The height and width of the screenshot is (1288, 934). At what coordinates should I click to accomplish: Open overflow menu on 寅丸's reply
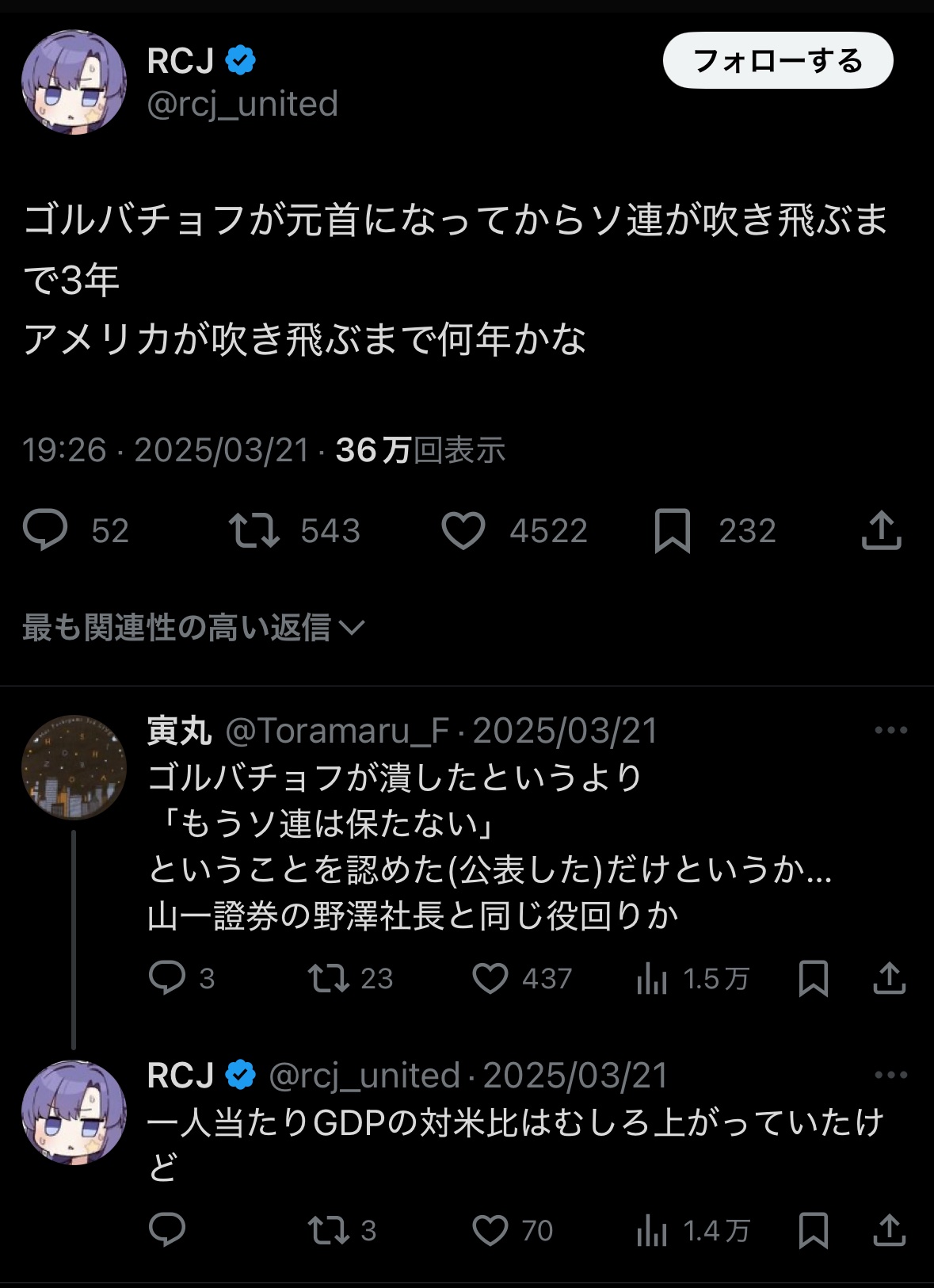click(890, 730)
